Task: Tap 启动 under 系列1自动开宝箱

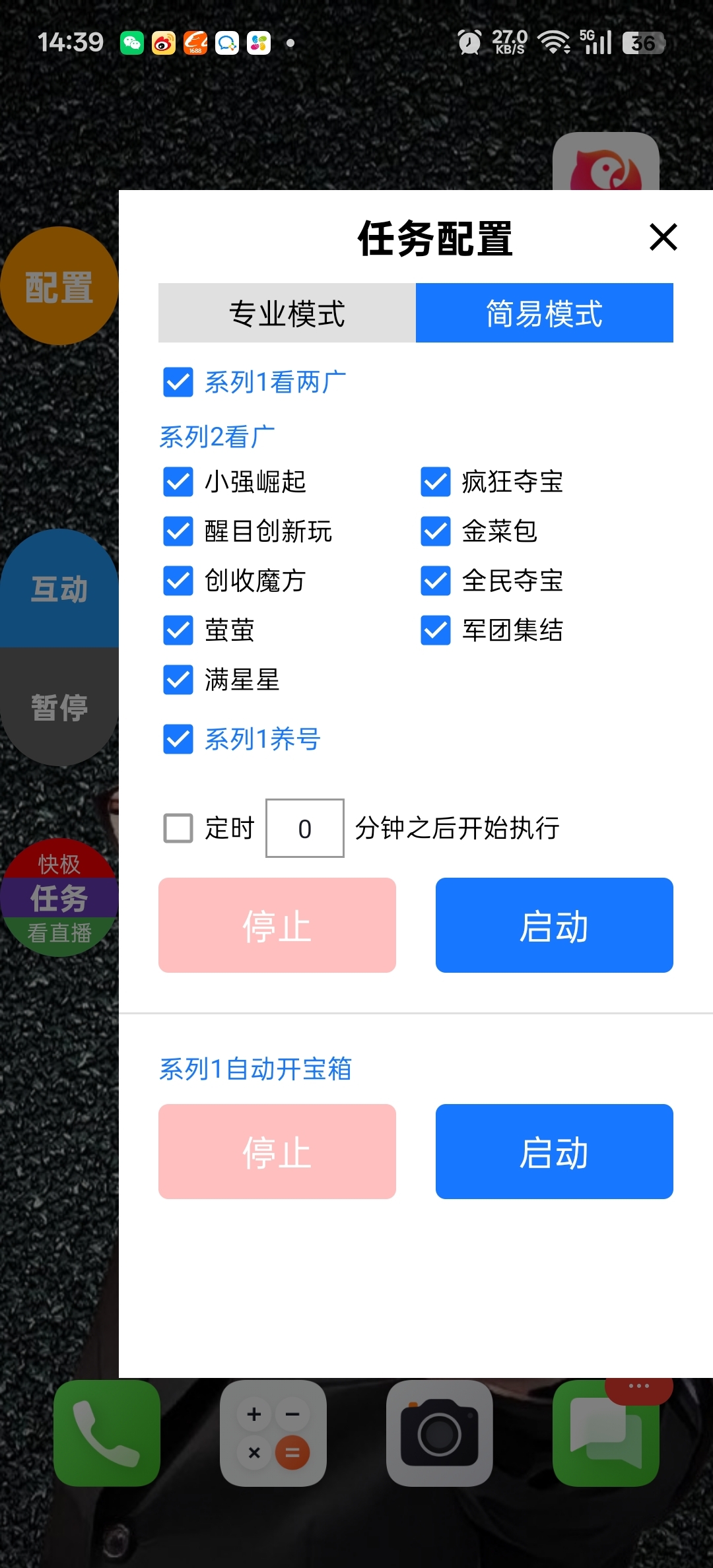Action: click(x=554, y=1152)
